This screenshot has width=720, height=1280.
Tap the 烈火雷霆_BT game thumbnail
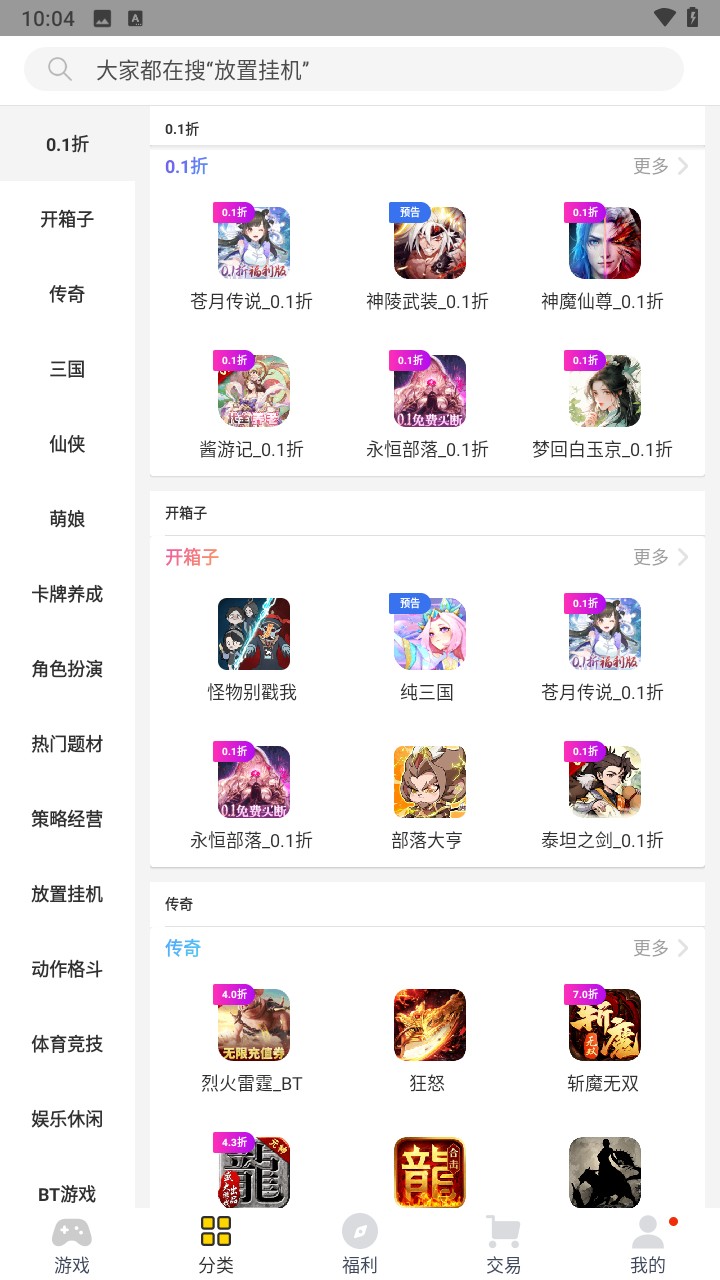[x=253, y=1024]
